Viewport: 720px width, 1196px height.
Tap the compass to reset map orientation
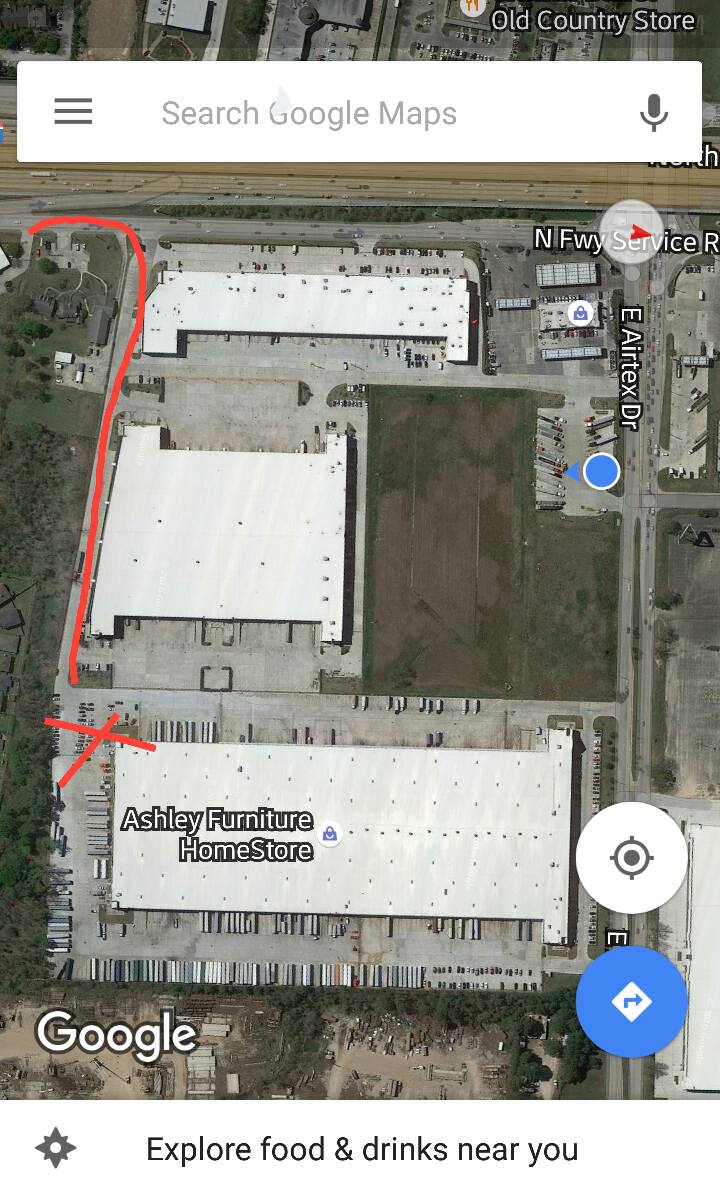632,232
